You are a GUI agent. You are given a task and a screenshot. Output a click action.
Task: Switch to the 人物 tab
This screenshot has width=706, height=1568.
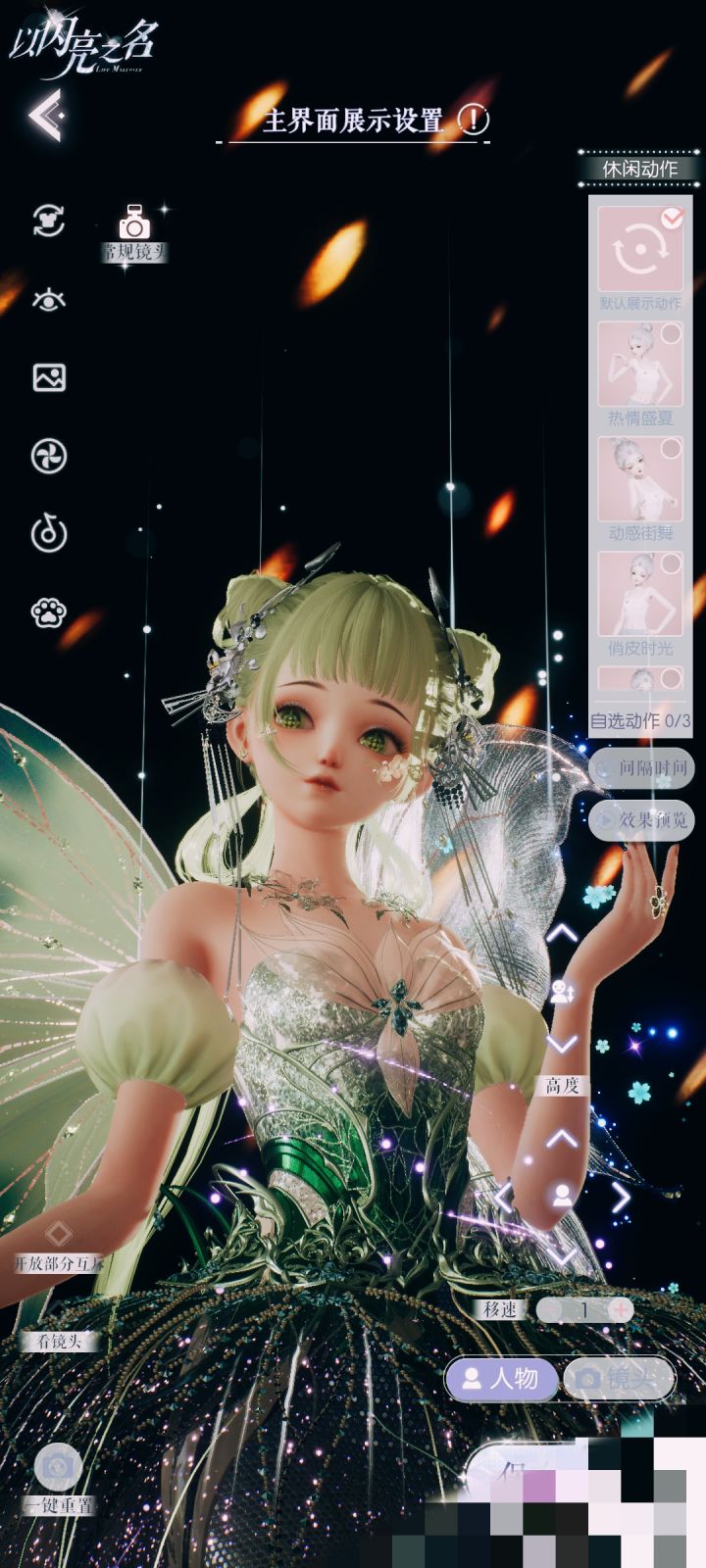501,1379
